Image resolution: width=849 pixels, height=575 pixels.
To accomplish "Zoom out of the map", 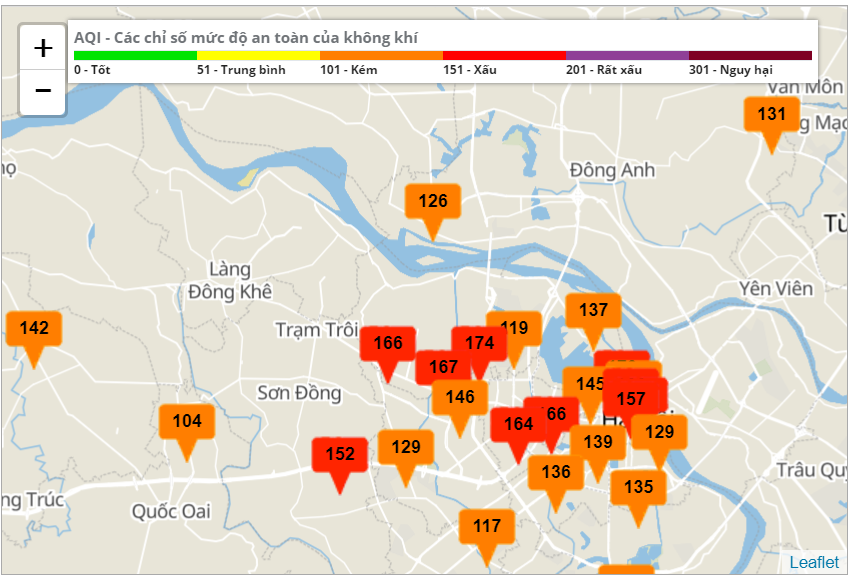I will (x=43, y=92).
